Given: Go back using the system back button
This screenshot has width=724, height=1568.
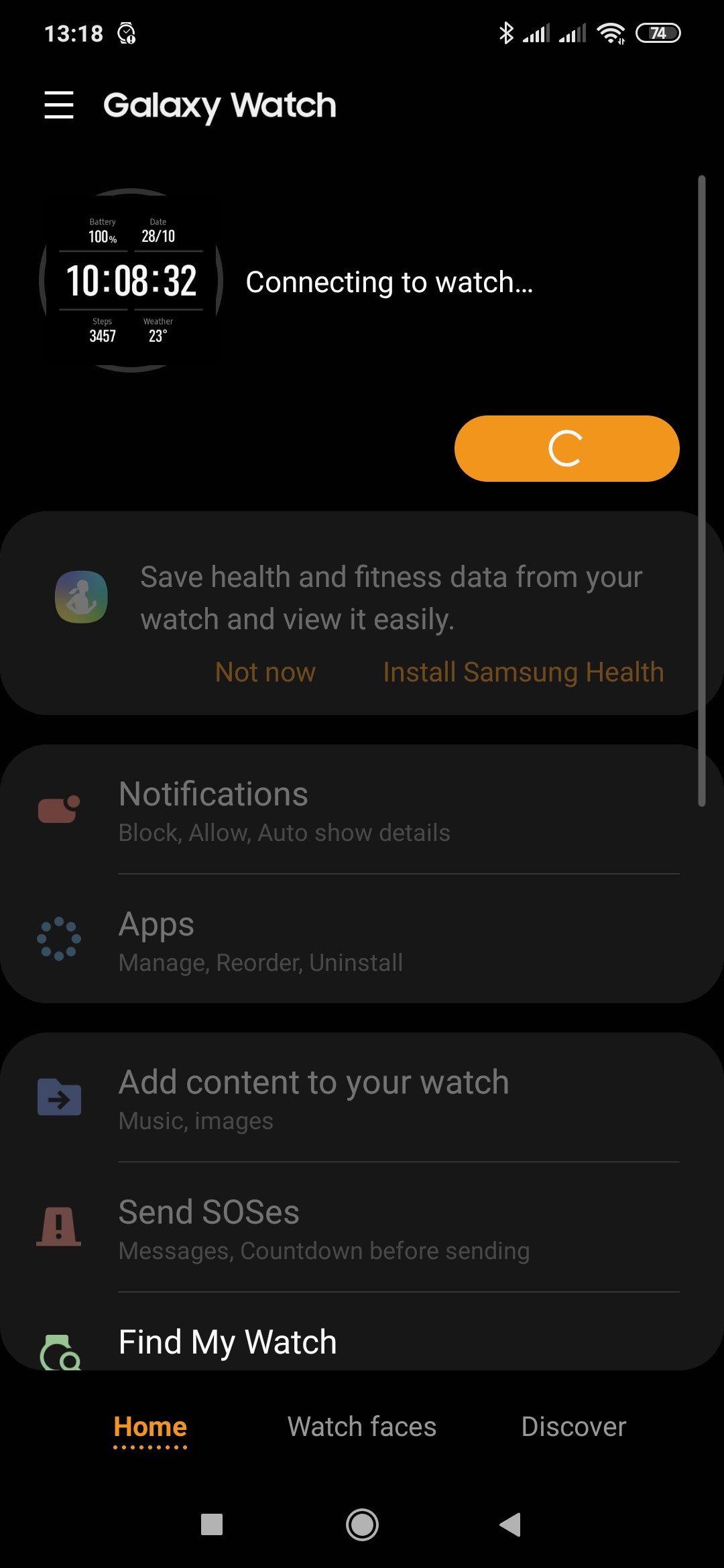Looking at the screenshot, I should (510, 1524).
